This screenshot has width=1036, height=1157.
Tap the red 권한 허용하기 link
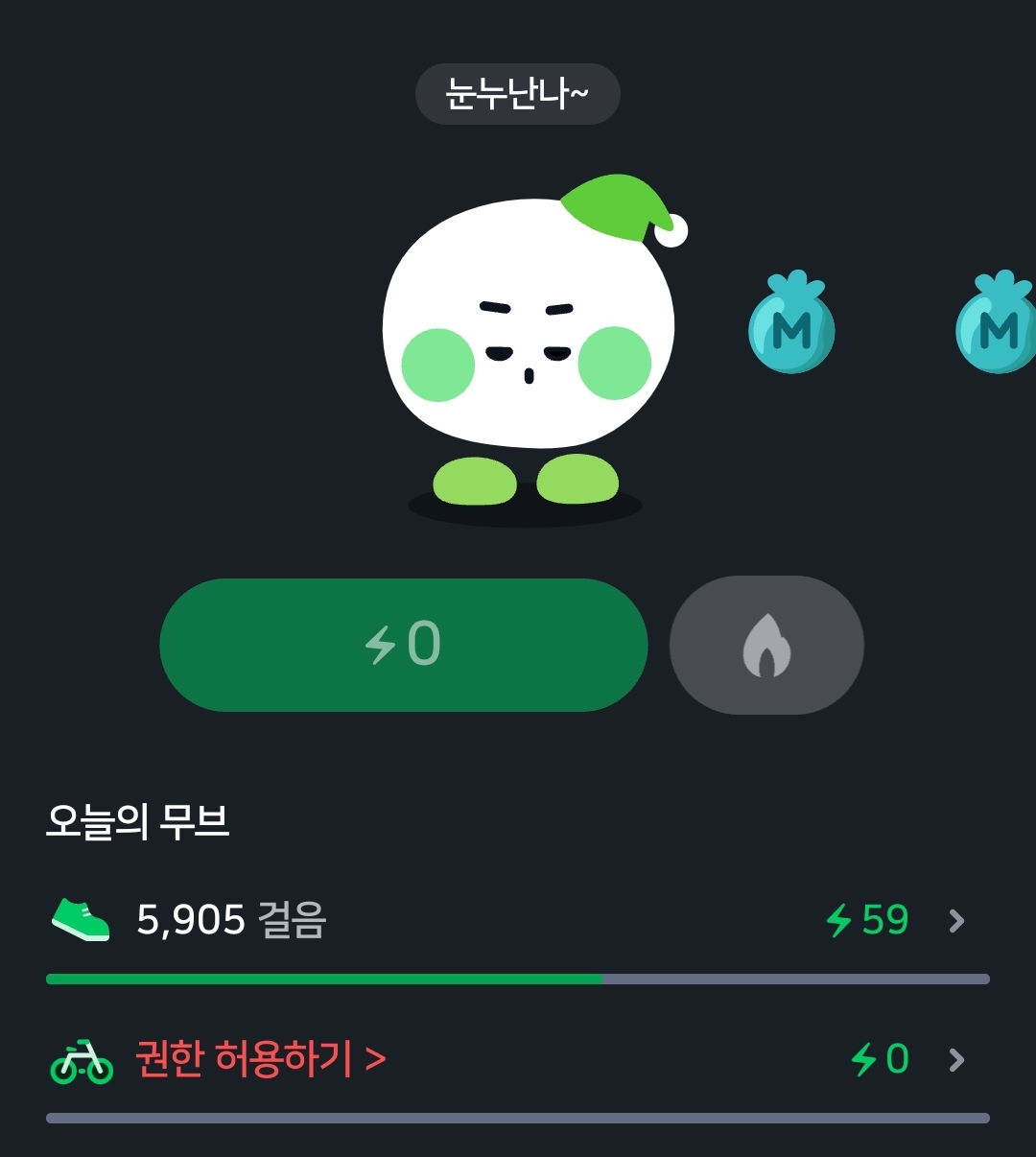[260, 1059]
